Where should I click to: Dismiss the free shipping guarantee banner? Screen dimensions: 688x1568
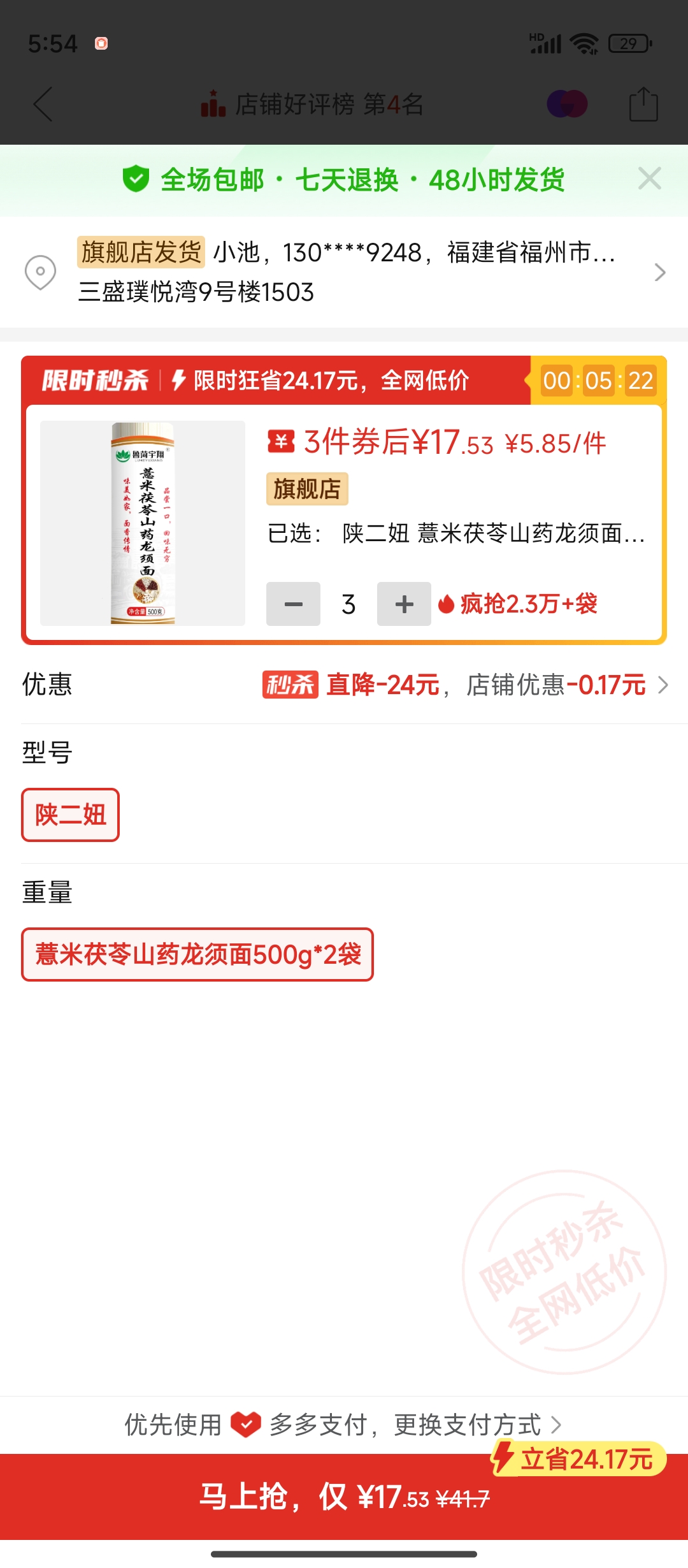pos(649,179)
